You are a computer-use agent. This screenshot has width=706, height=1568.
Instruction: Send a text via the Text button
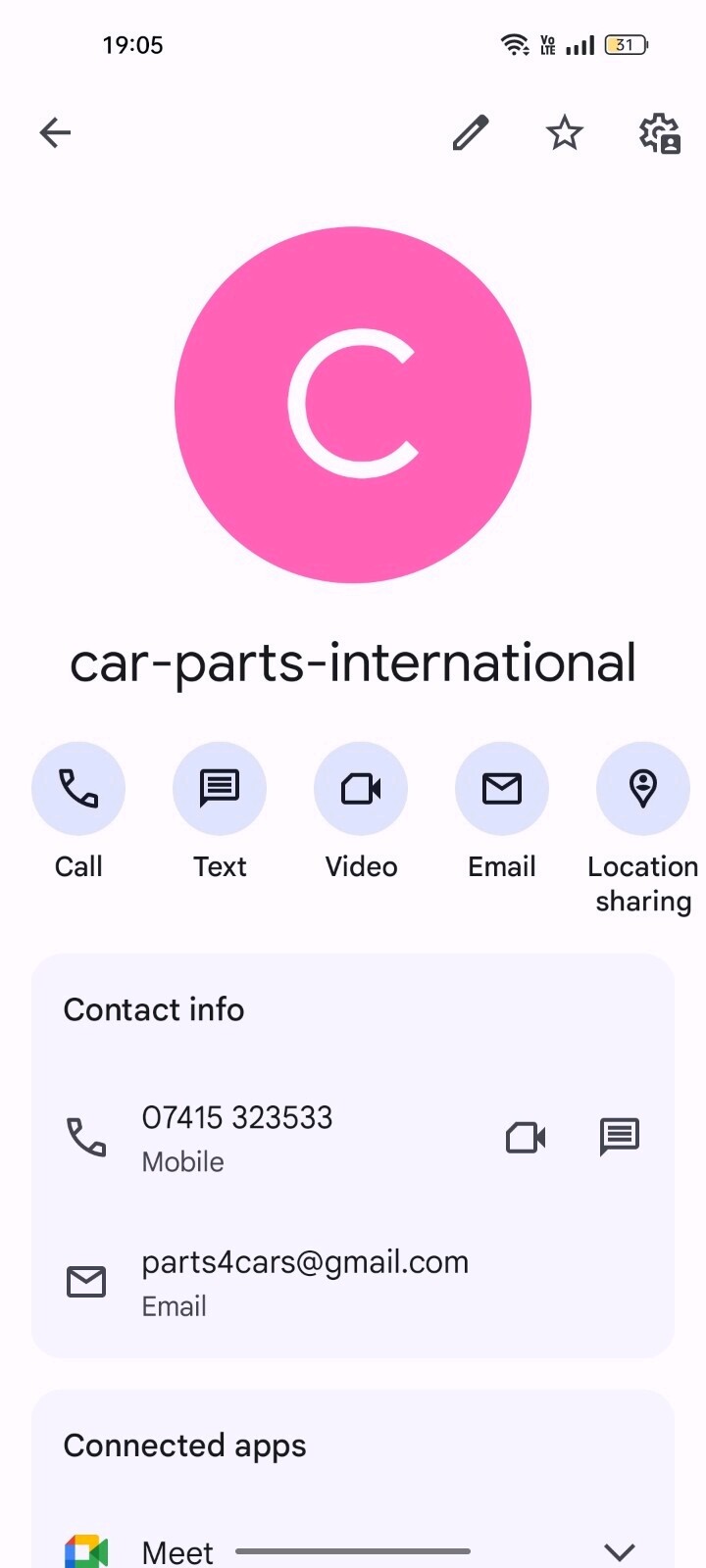220,789
